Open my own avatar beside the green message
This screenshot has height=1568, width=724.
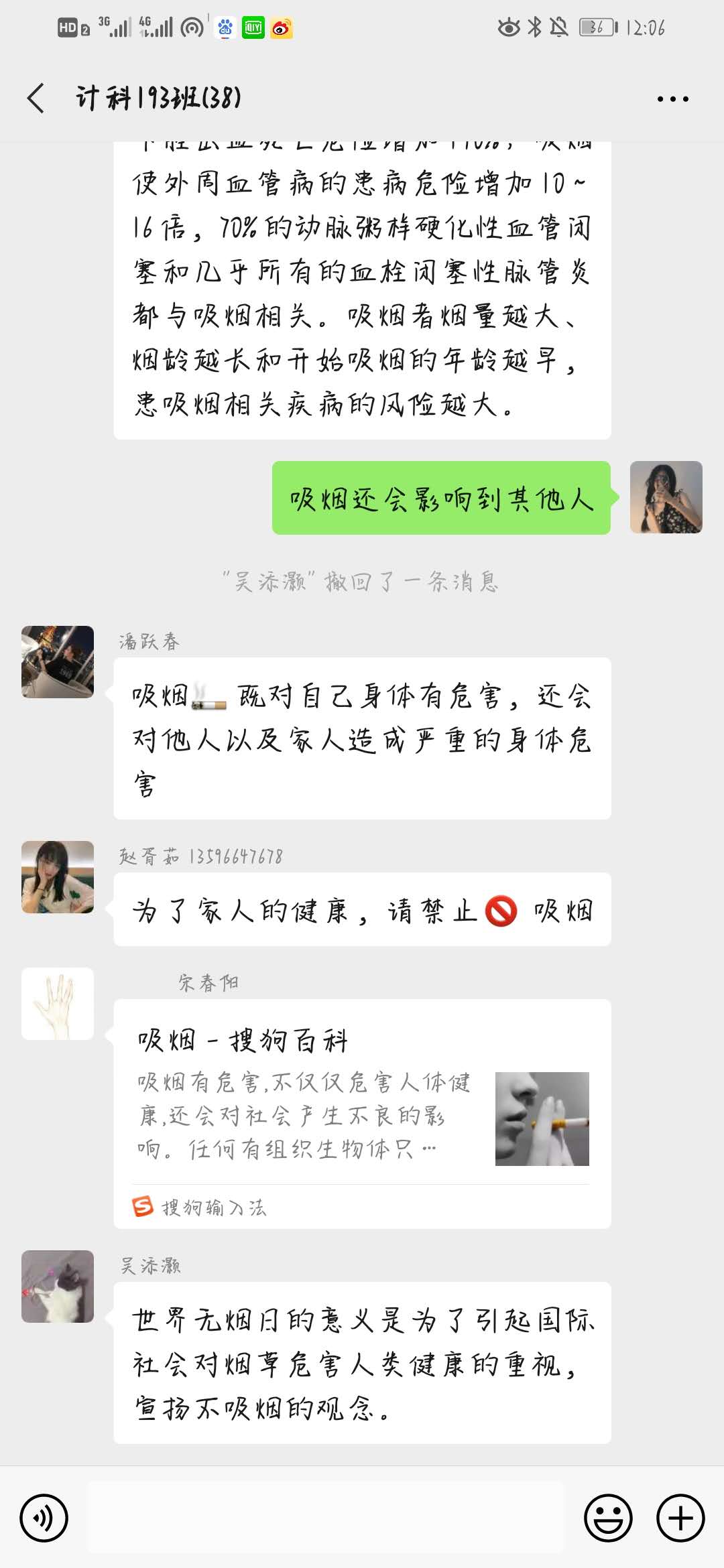666,497
